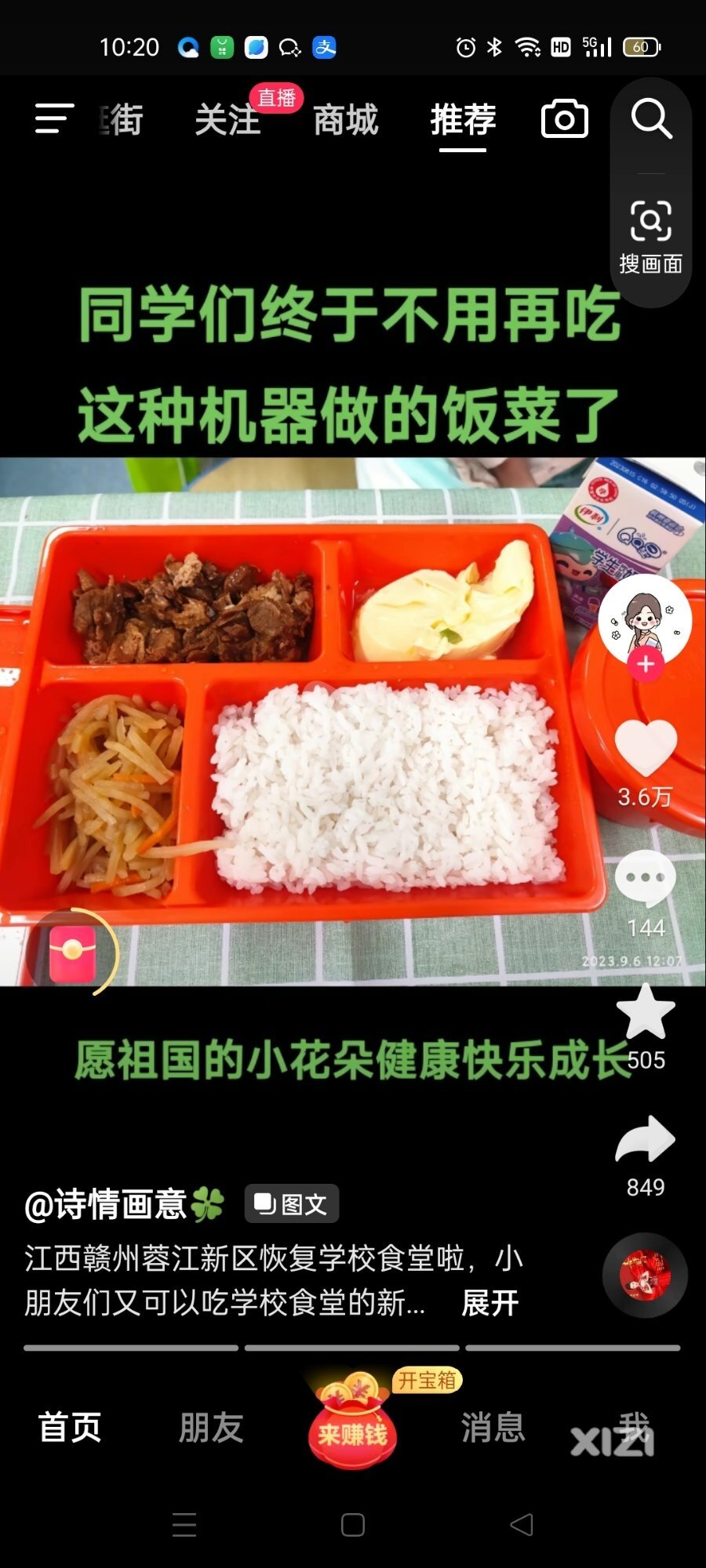Go to the 消息 tab

click(x=493, y=1428)
